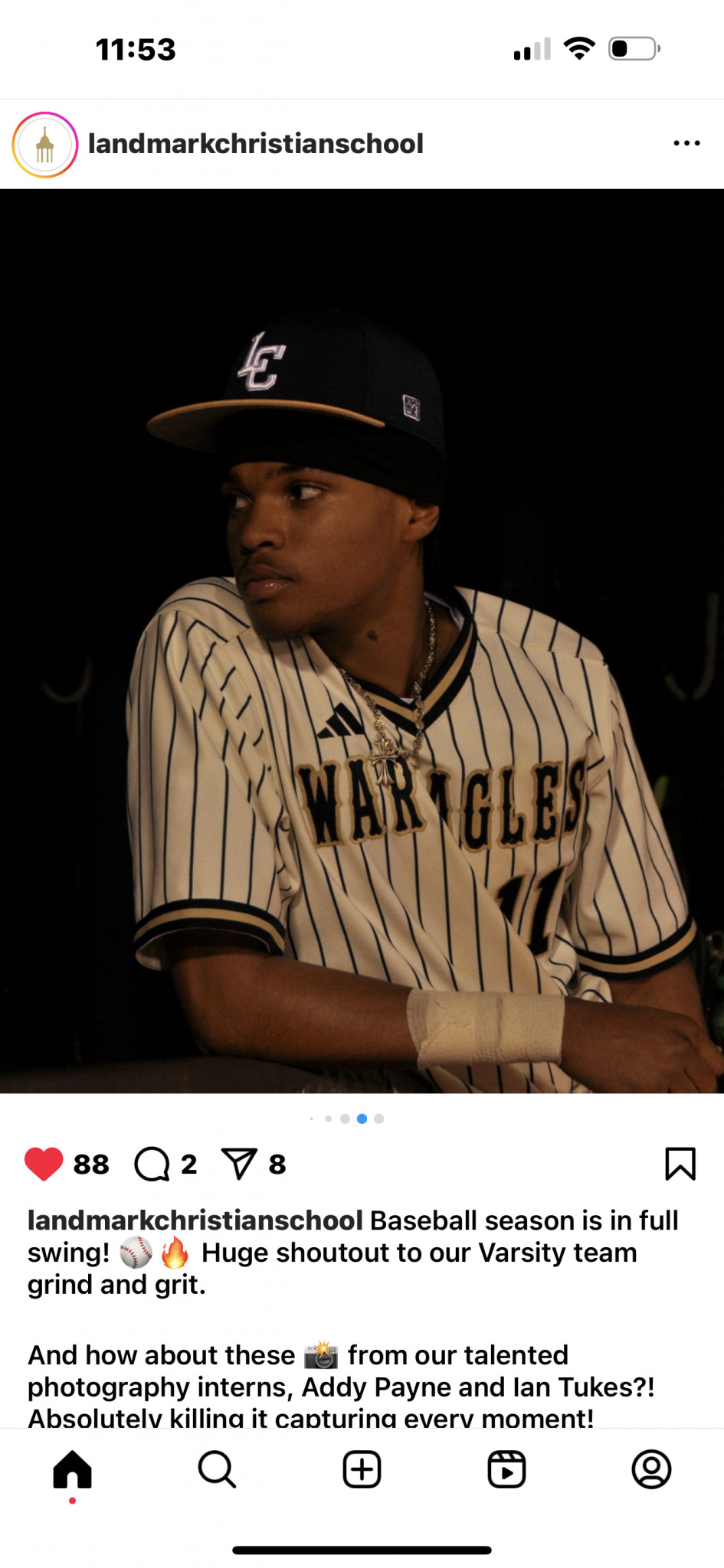
Task: Go to the Home feed tab
Action: [72, 1469]
